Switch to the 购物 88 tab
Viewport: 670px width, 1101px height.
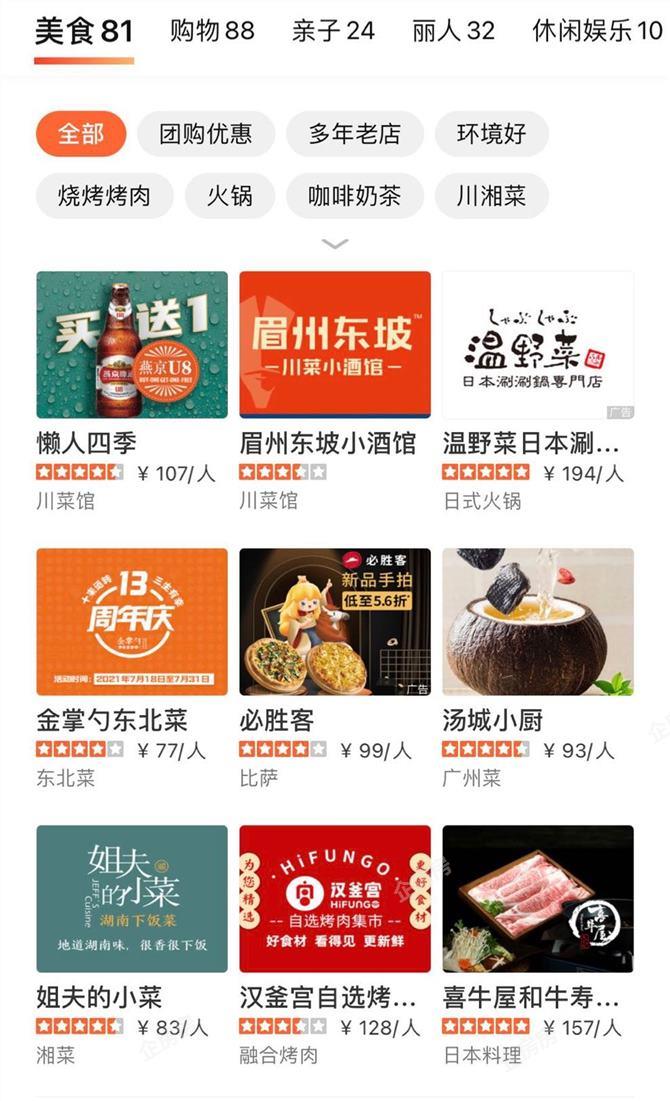pyautogui.click(x=212, y=31)
